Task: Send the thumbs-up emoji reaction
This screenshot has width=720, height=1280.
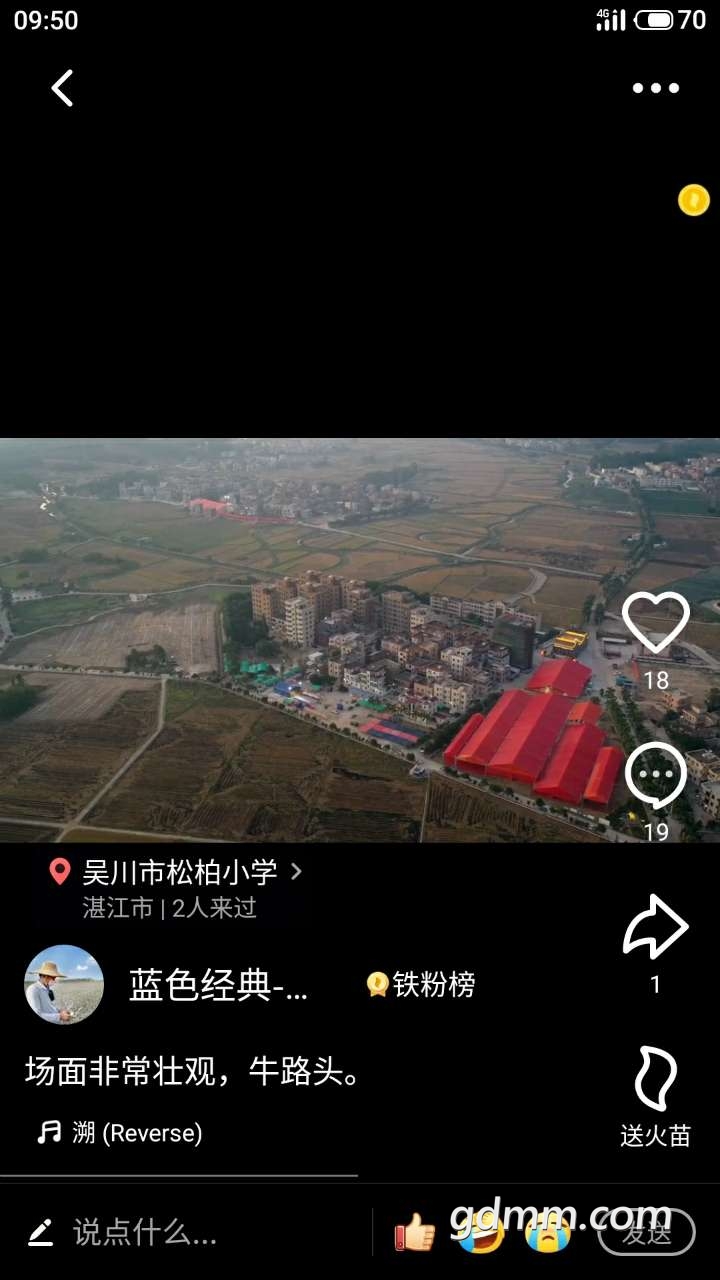Action: pyautogui.click(x=414, y=1233)
